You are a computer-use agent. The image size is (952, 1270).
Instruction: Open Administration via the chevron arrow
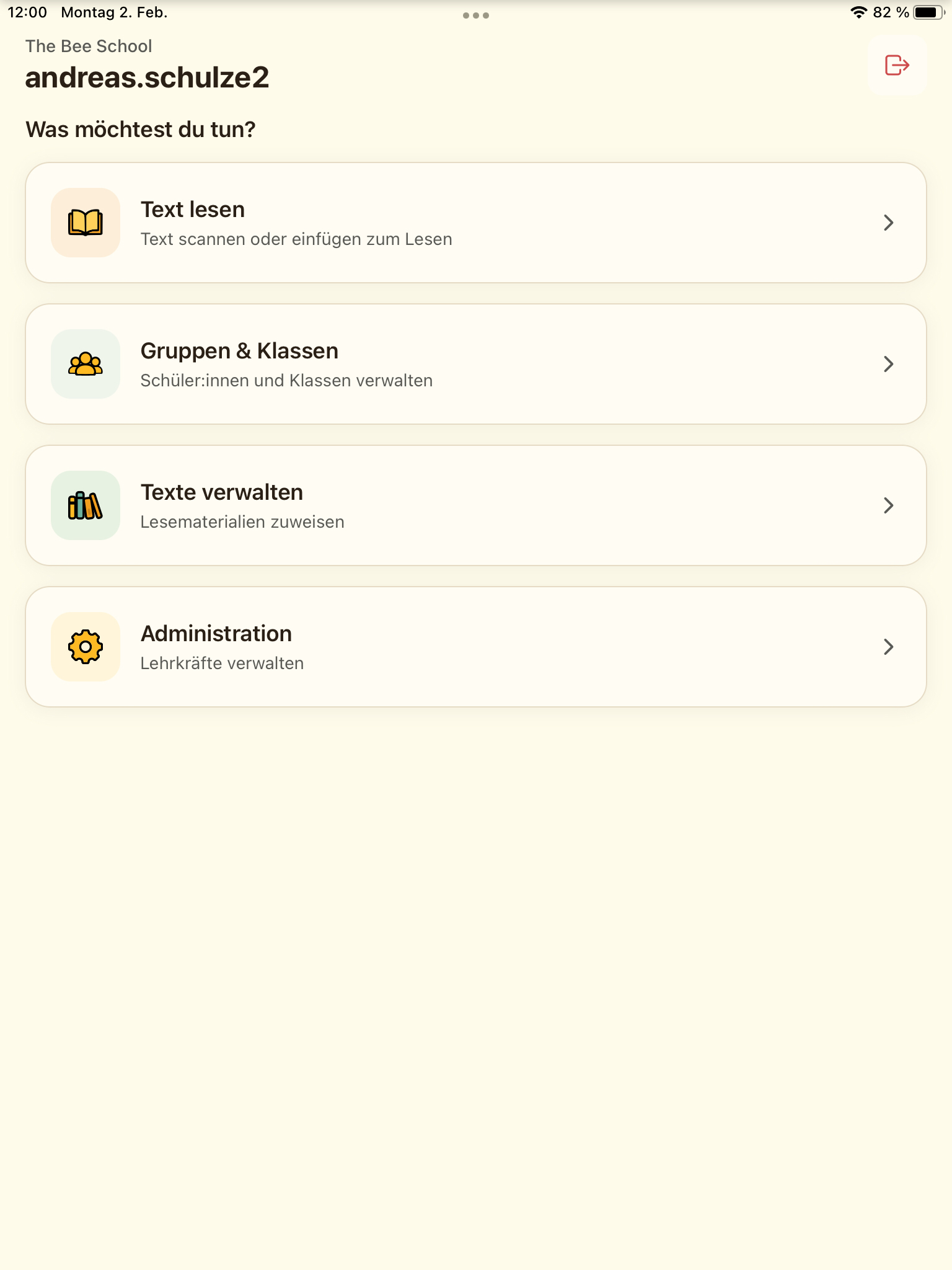(889, 647)
